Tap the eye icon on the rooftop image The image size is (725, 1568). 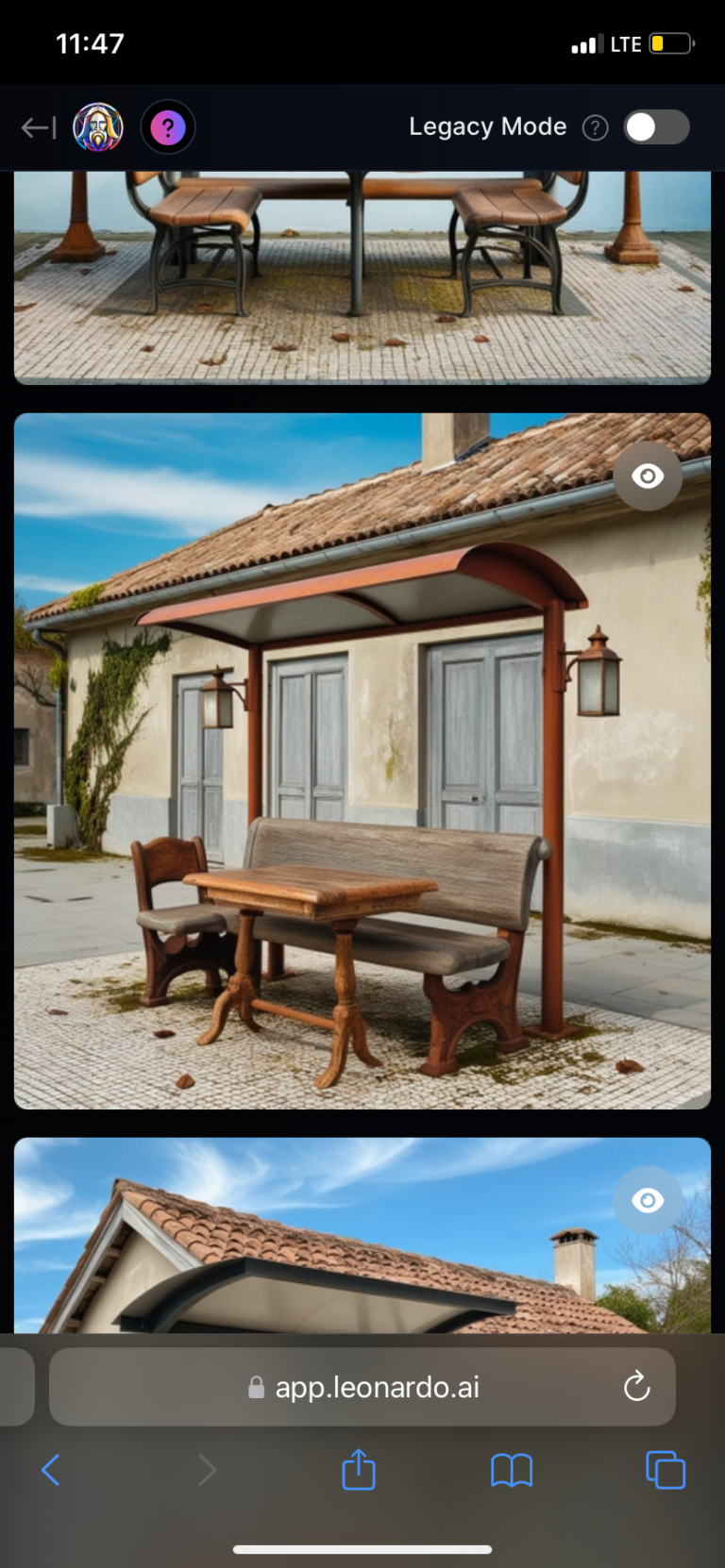pyautogui.click(x=648, y=1200)
